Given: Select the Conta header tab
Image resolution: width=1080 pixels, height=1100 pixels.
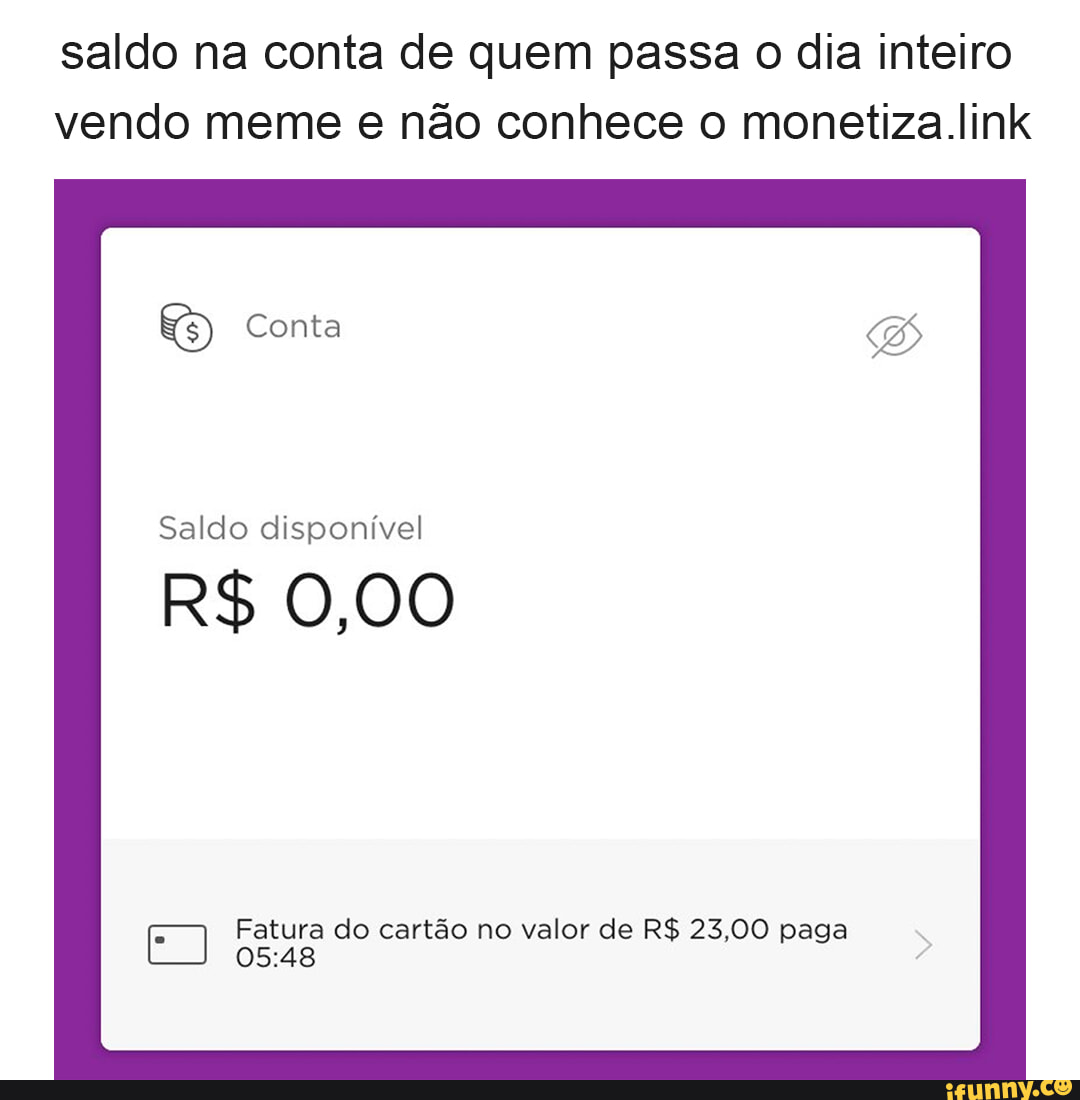Looking at the screenshot, I should pyautogui.click(x=292, y=326).
